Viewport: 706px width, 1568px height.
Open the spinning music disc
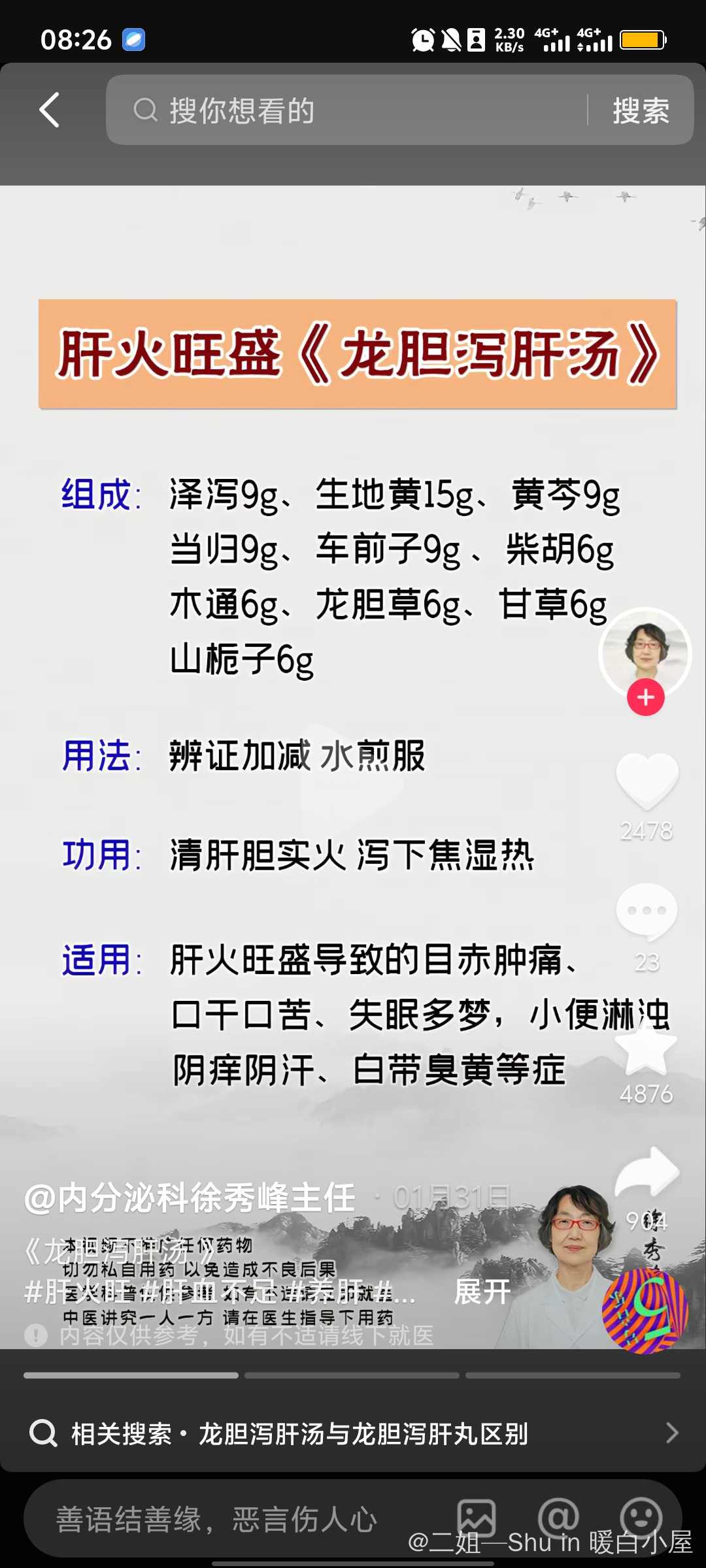coord(645,1311)
